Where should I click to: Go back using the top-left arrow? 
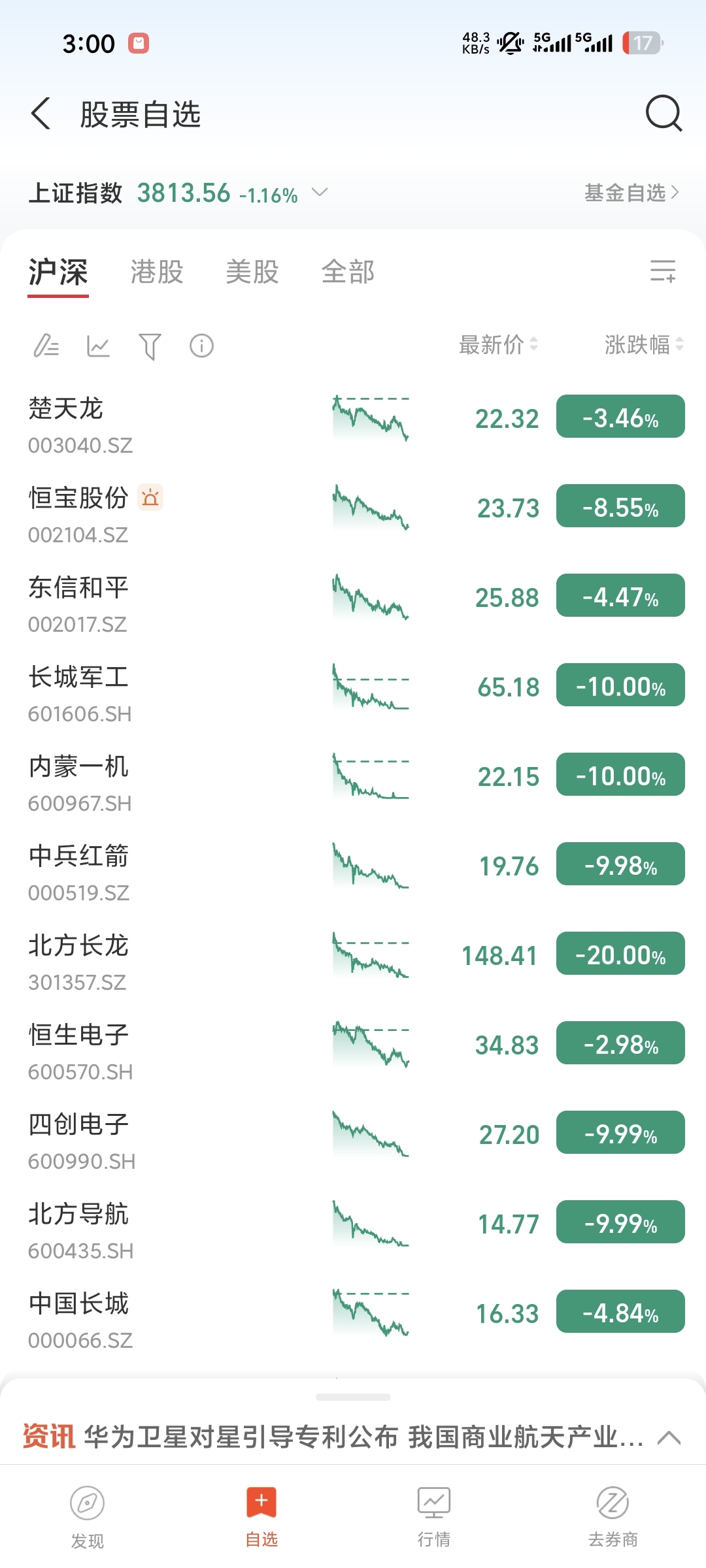pos(41,114)
